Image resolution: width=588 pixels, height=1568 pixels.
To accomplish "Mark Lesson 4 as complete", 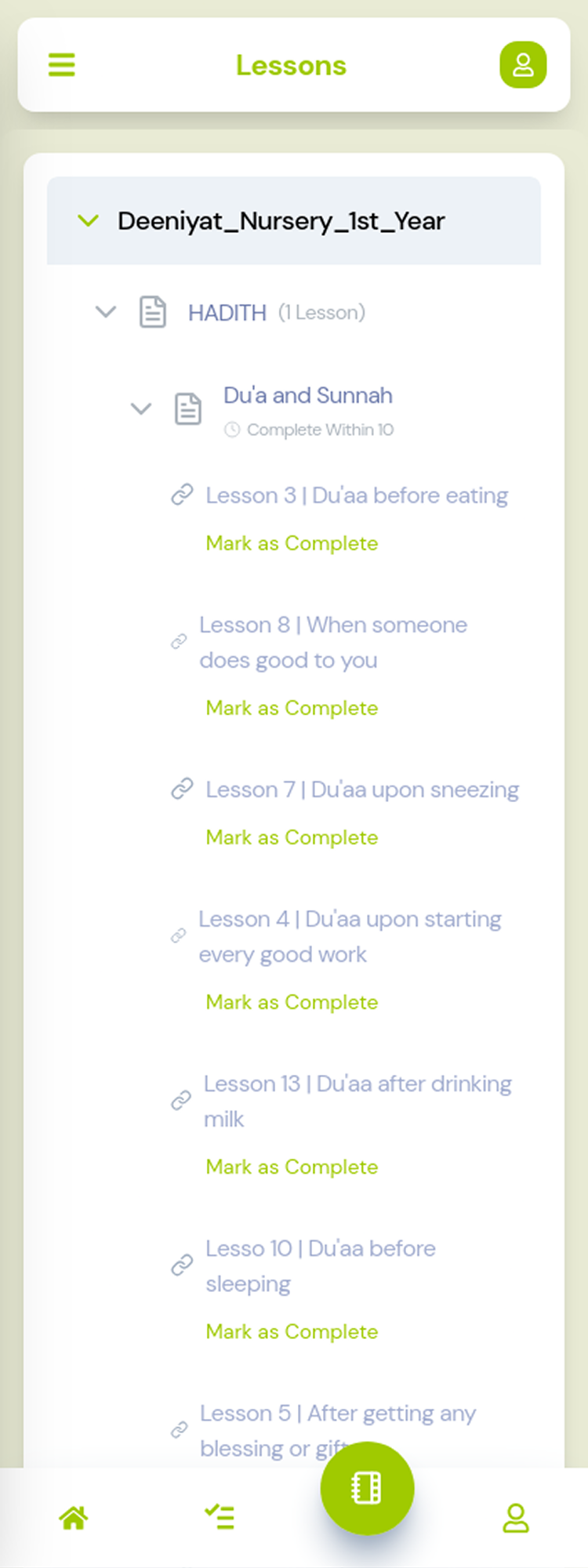I will pyautogui.click(x=292, y=1002).
